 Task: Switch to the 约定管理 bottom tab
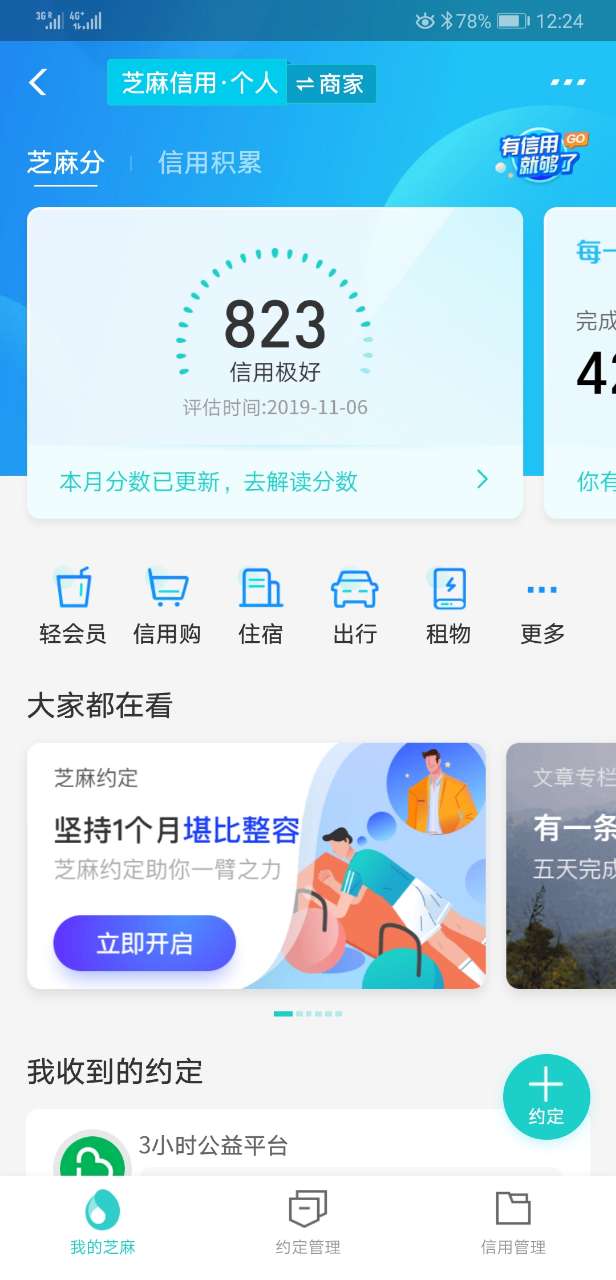point(308,1222)
